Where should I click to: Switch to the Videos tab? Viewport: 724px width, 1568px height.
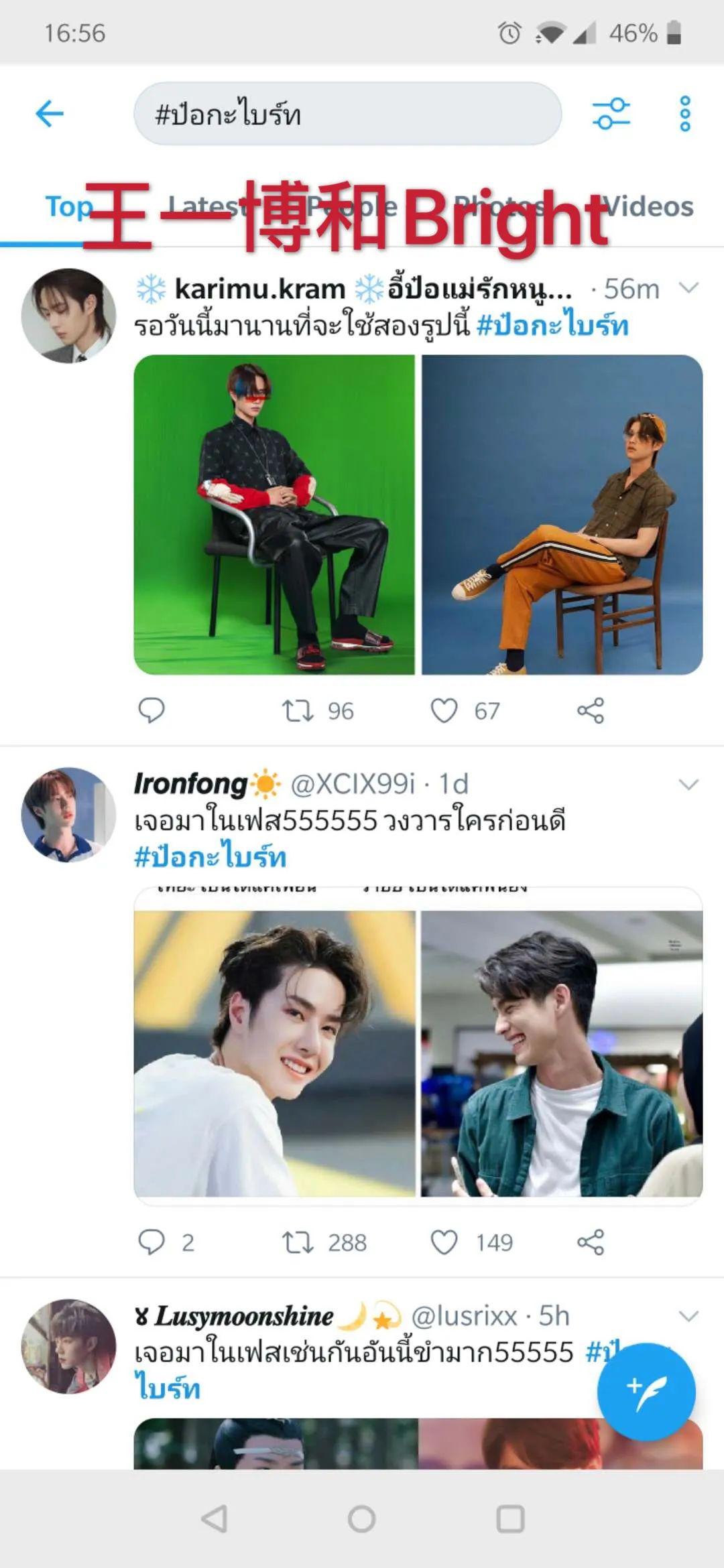(x=648, y=206)
